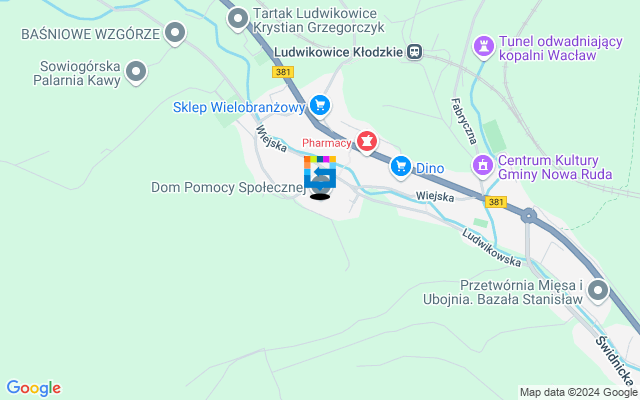The image size is (640, 400).
Task: Select the Baśniowe Wzgórze pin
Action: tap(177, 34)
